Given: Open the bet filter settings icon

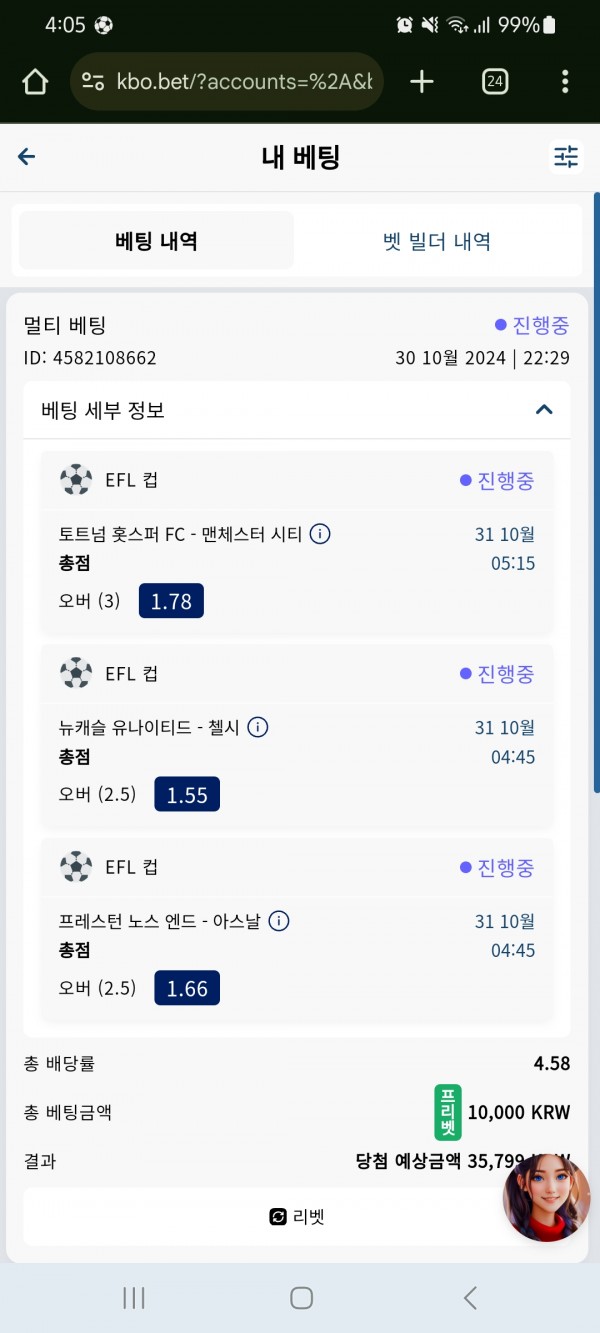Looking at the screenshot, I should tap(566, 157).
